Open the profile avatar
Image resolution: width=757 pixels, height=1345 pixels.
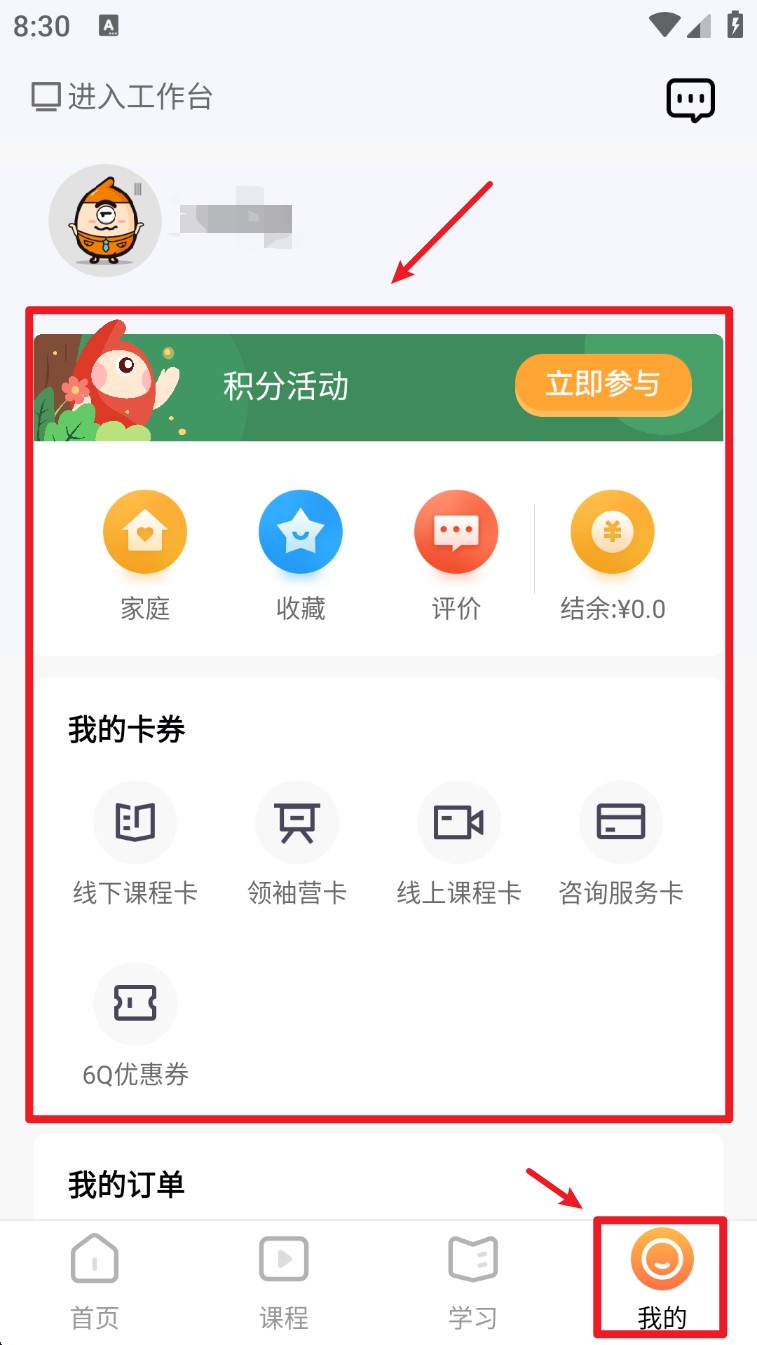[x=105, y=220]
